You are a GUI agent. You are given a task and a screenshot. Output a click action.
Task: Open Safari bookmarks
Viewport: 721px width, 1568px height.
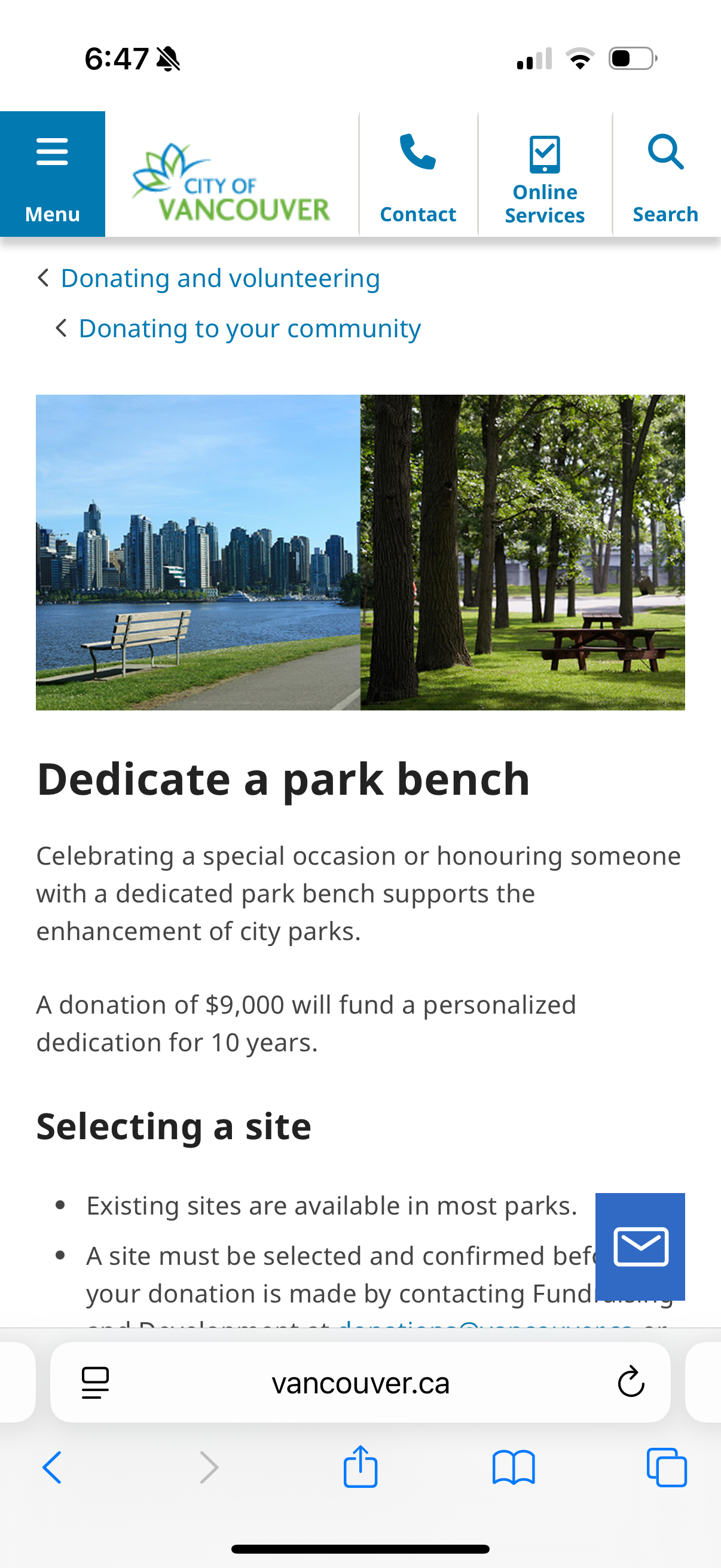[x=514, y=1467]
